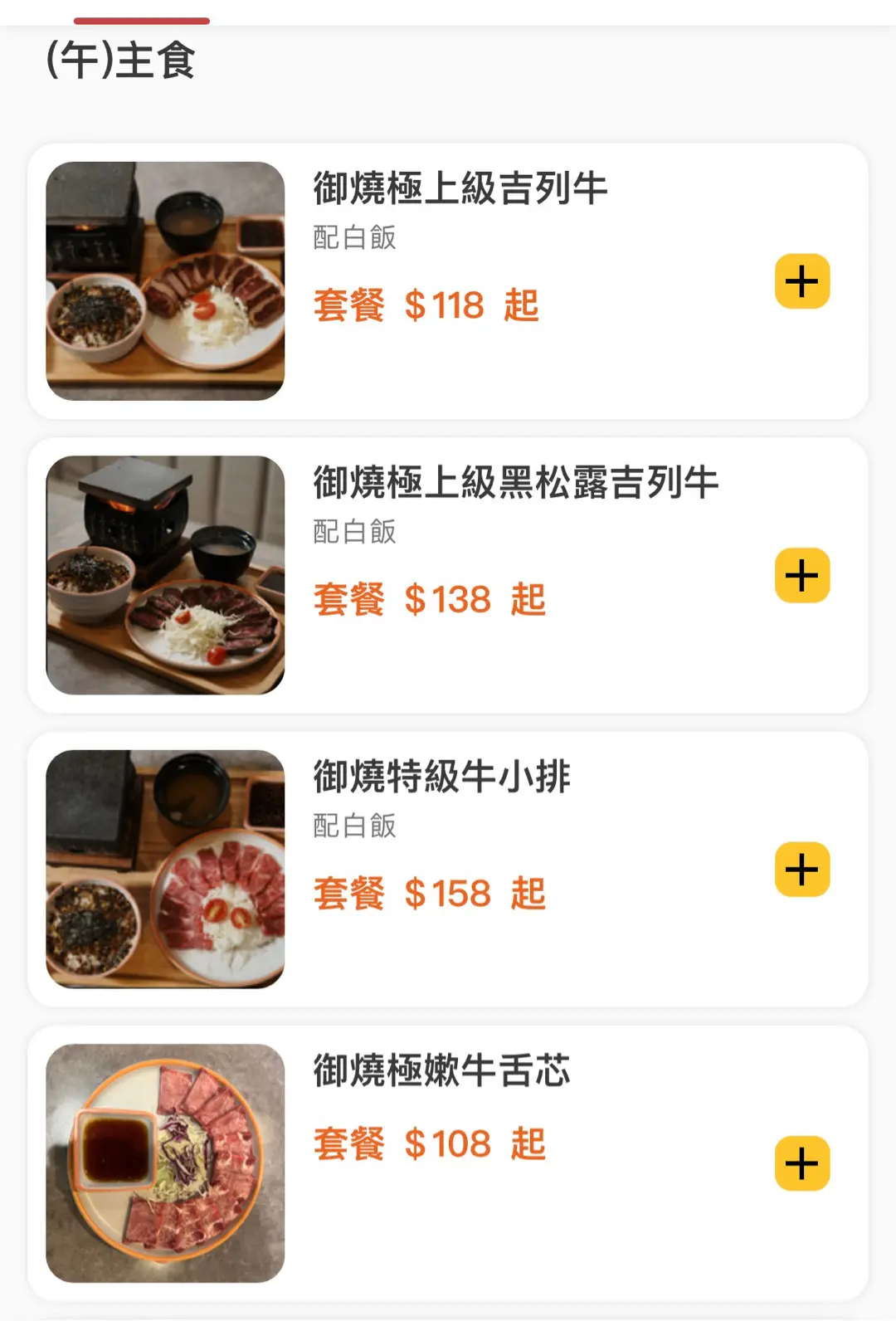
Task: Add 御燒極上級黑松露吉列牛 to the order
Action: 801,575
